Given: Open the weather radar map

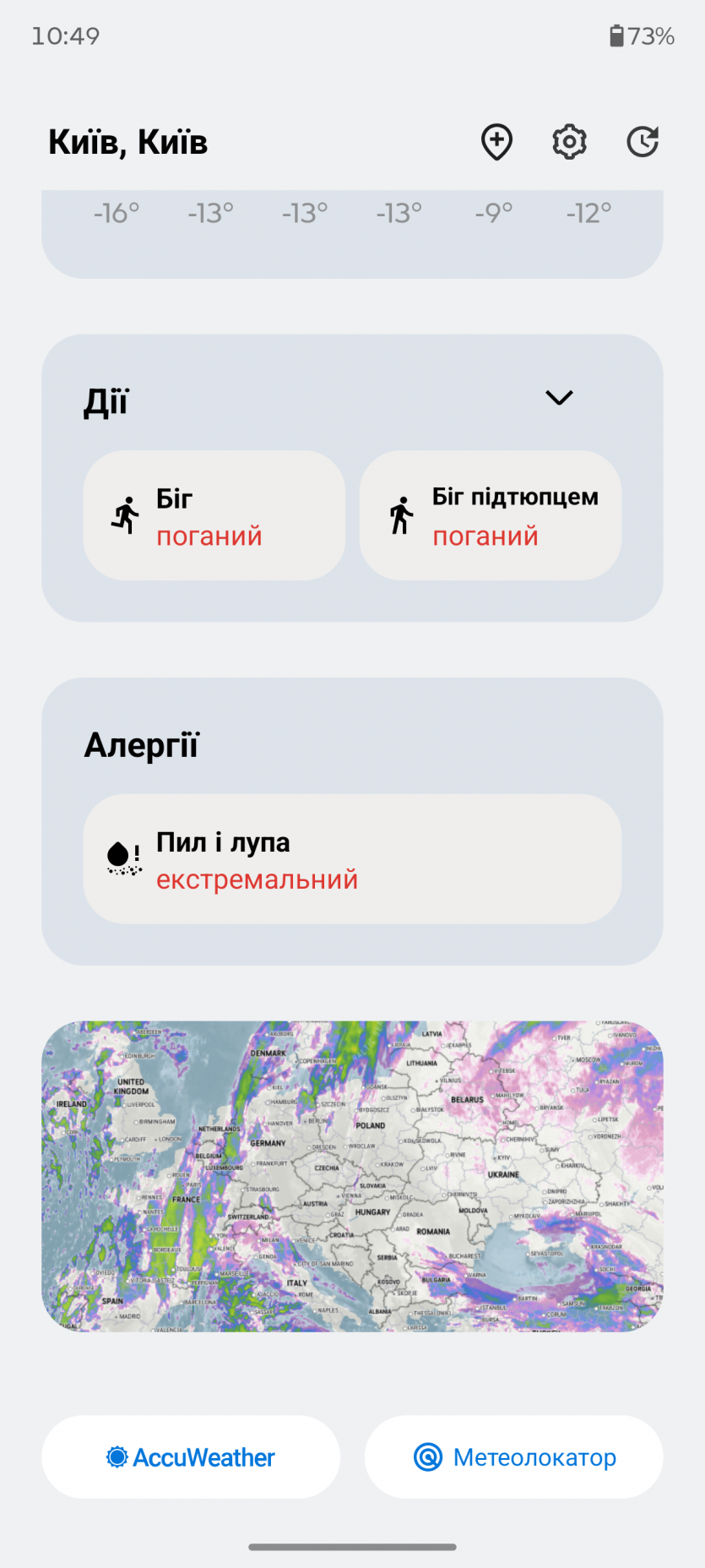Looking at the screenshot, I should point(352,1176).
